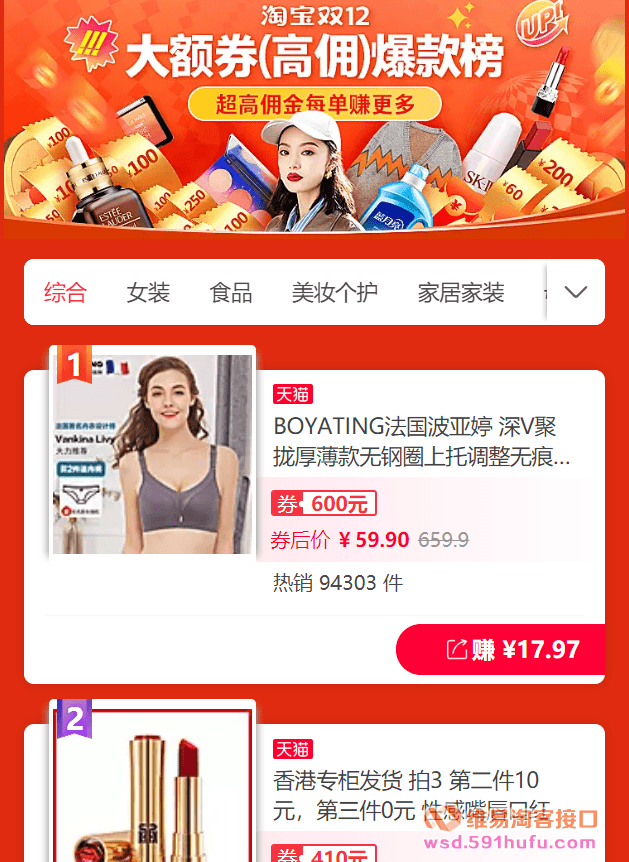Open the 美妆个护 tab
629x862 pixels.
click(335, 293)
